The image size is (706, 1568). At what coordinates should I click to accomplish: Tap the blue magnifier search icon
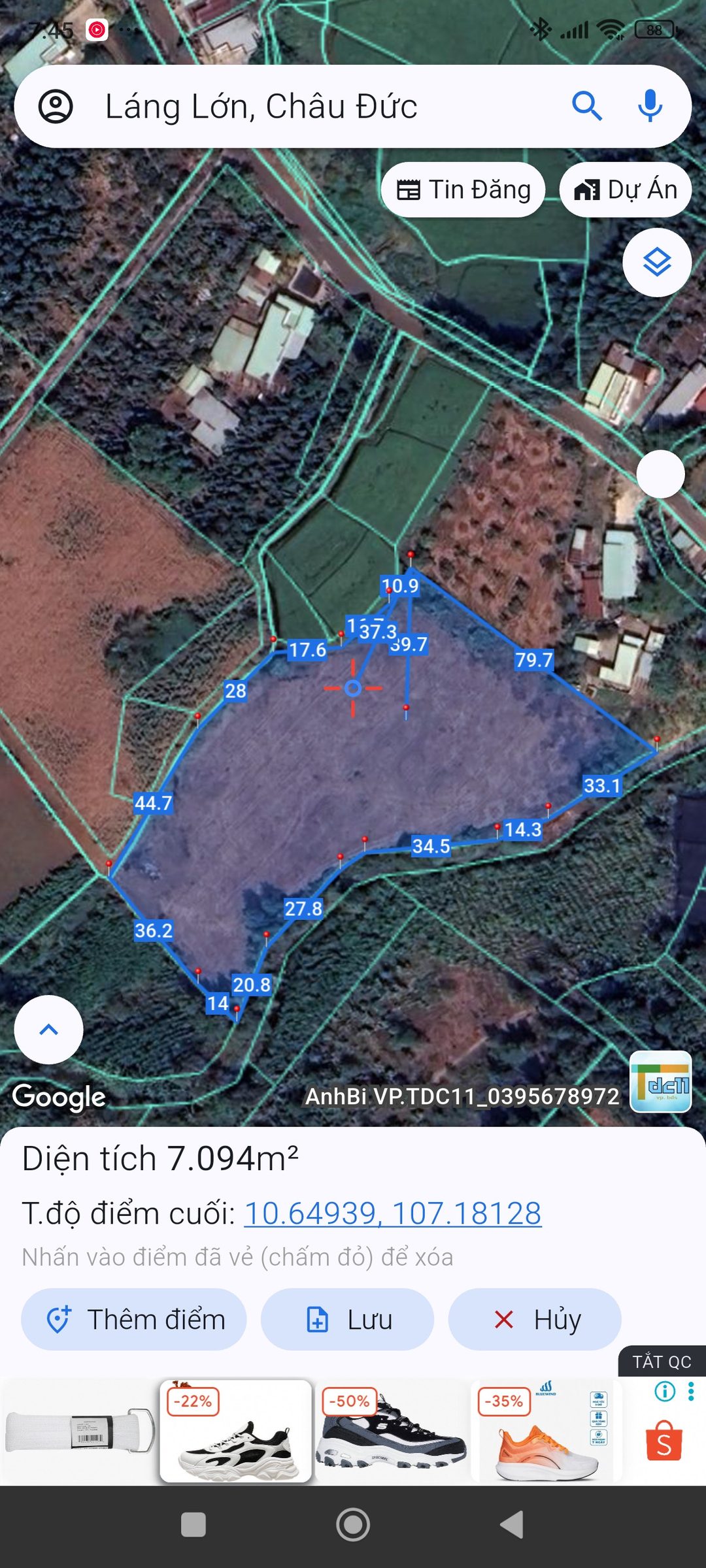coord(586,106)
